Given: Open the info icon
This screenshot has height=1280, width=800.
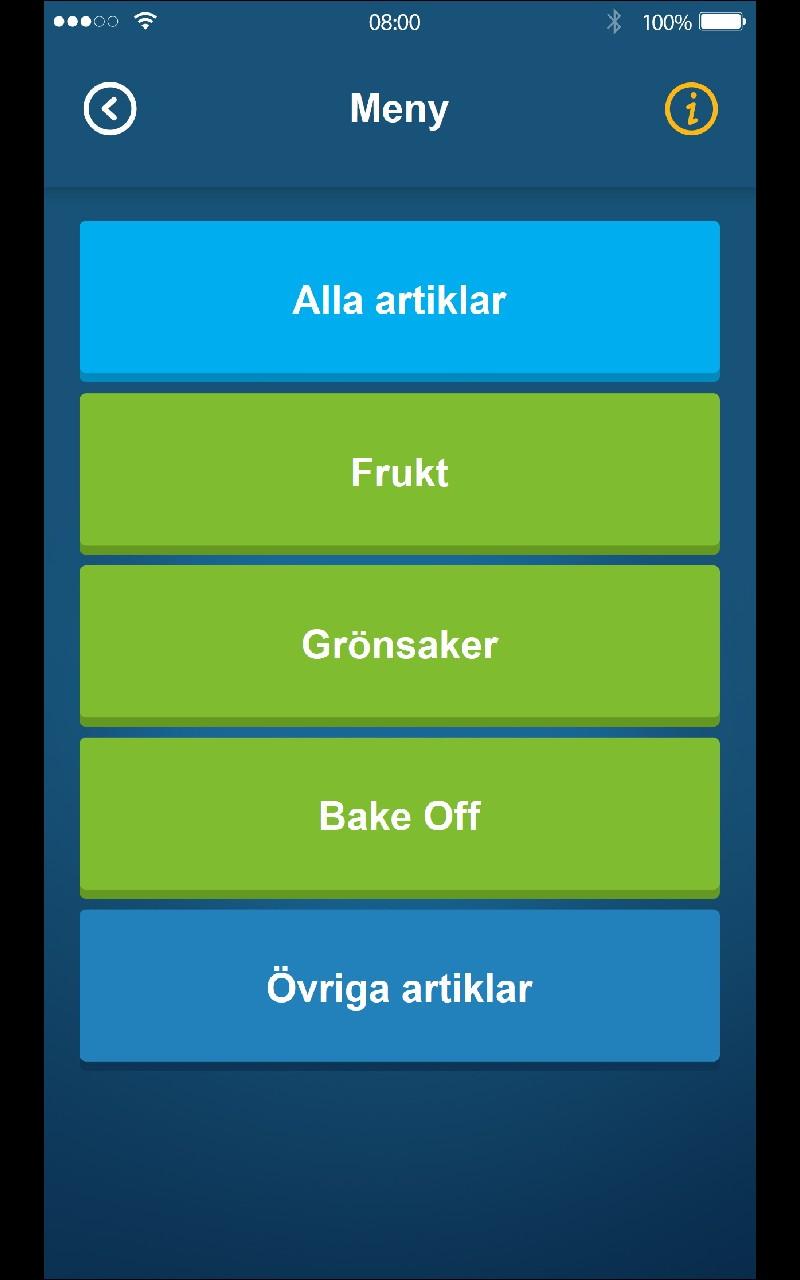Looking at the screenshot, I should pos(691,108).
